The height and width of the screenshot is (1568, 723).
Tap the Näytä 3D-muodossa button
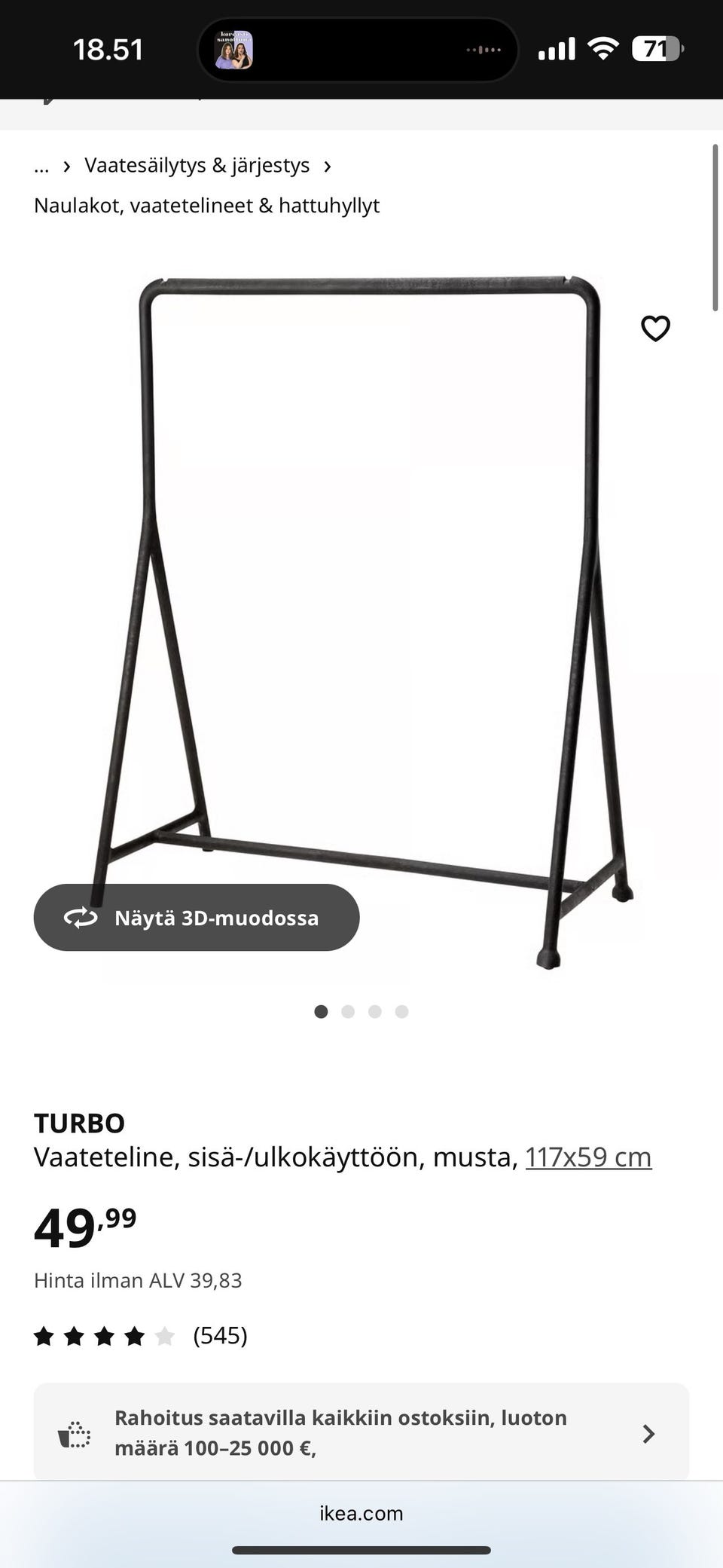coord(197,917)
